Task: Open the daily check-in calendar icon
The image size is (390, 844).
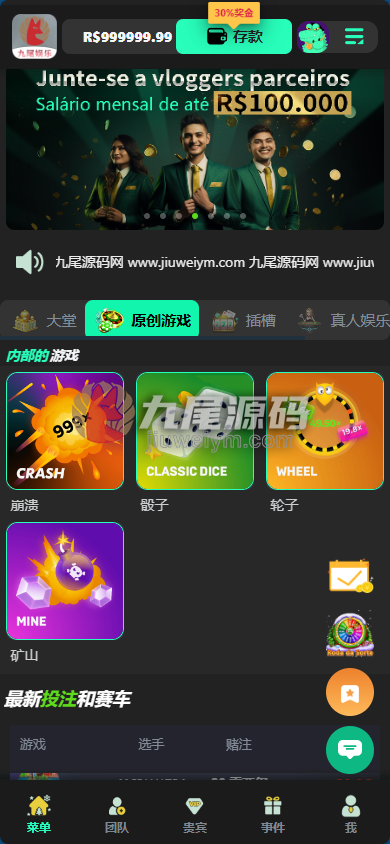Action: [x=351, y=576]
